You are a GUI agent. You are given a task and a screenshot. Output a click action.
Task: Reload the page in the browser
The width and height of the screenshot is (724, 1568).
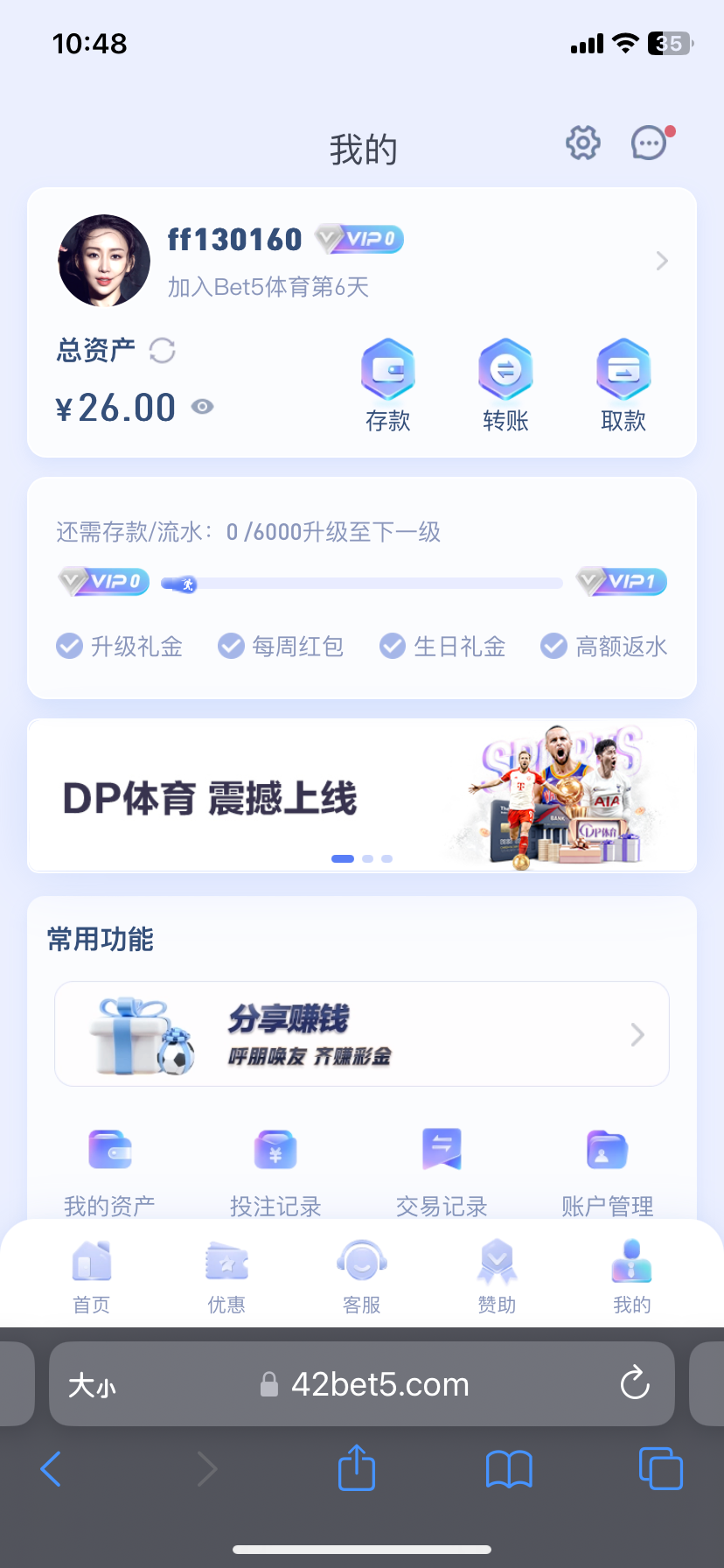tap(635, 1383)
